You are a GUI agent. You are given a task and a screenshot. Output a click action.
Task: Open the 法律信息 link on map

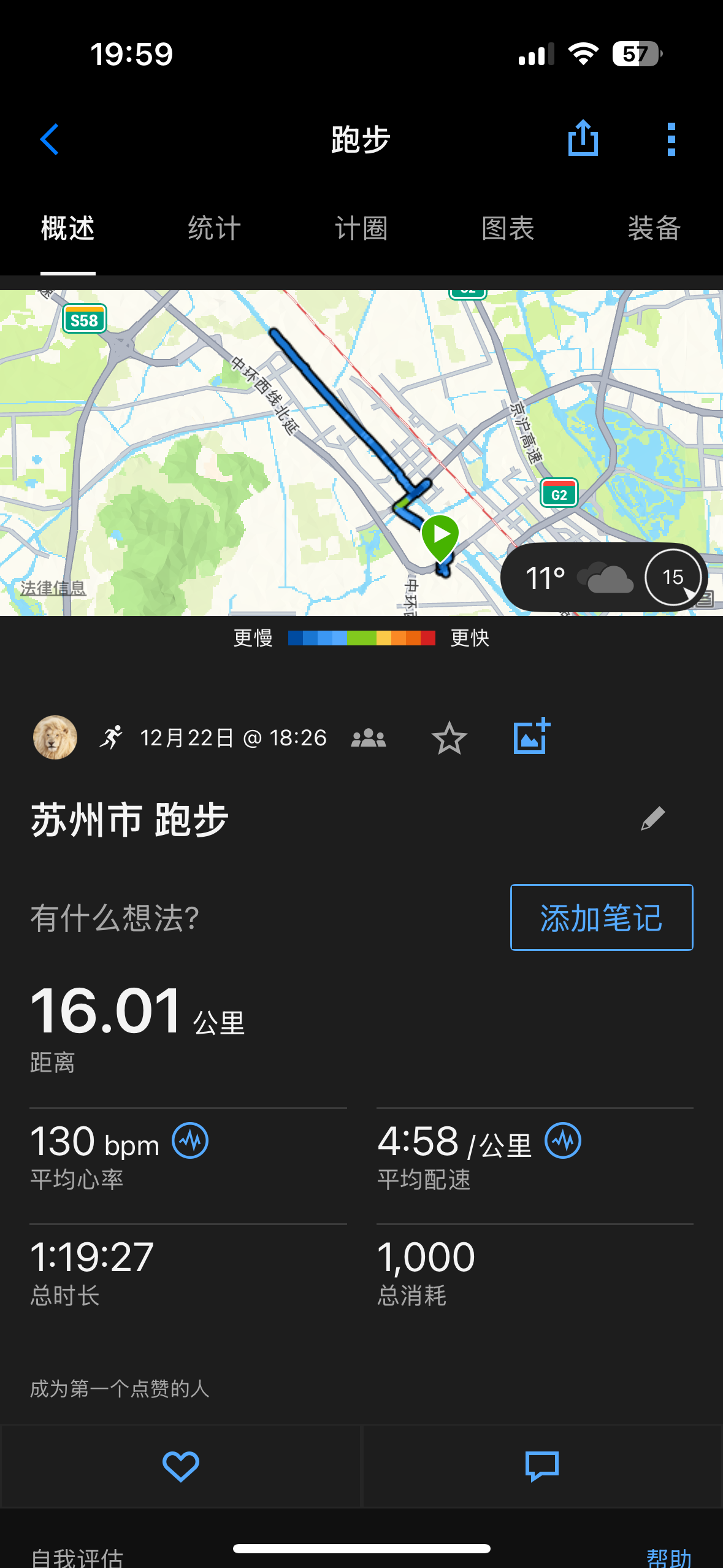53,588
